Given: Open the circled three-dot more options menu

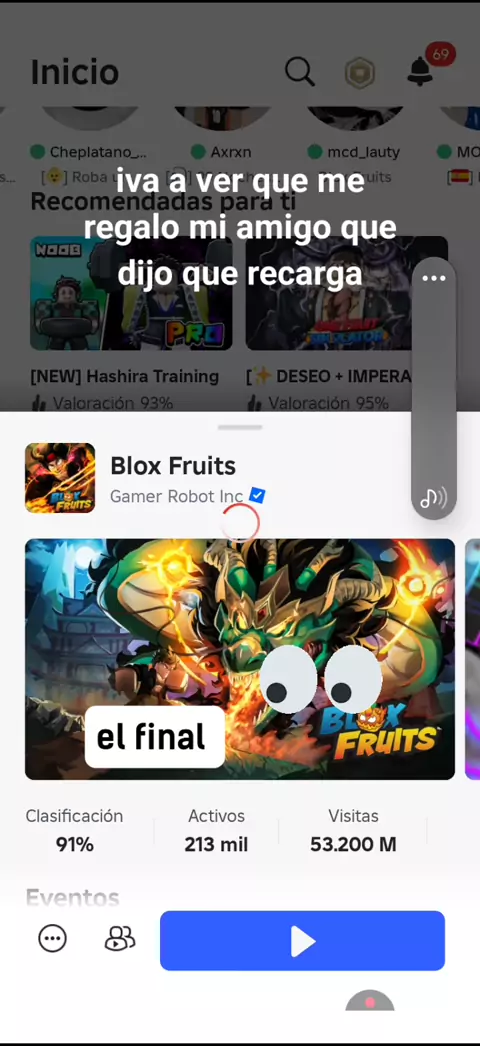Looking at the screenshot, I should coord(53,939).
